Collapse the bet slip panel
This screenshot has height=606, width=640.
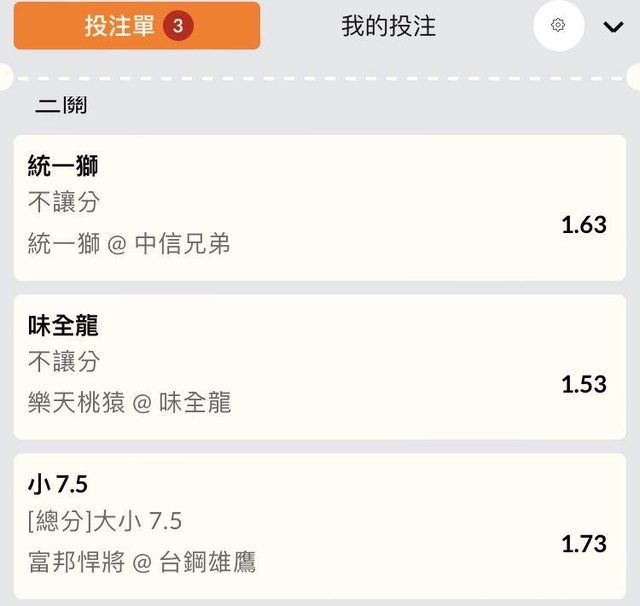click(613, 27)
